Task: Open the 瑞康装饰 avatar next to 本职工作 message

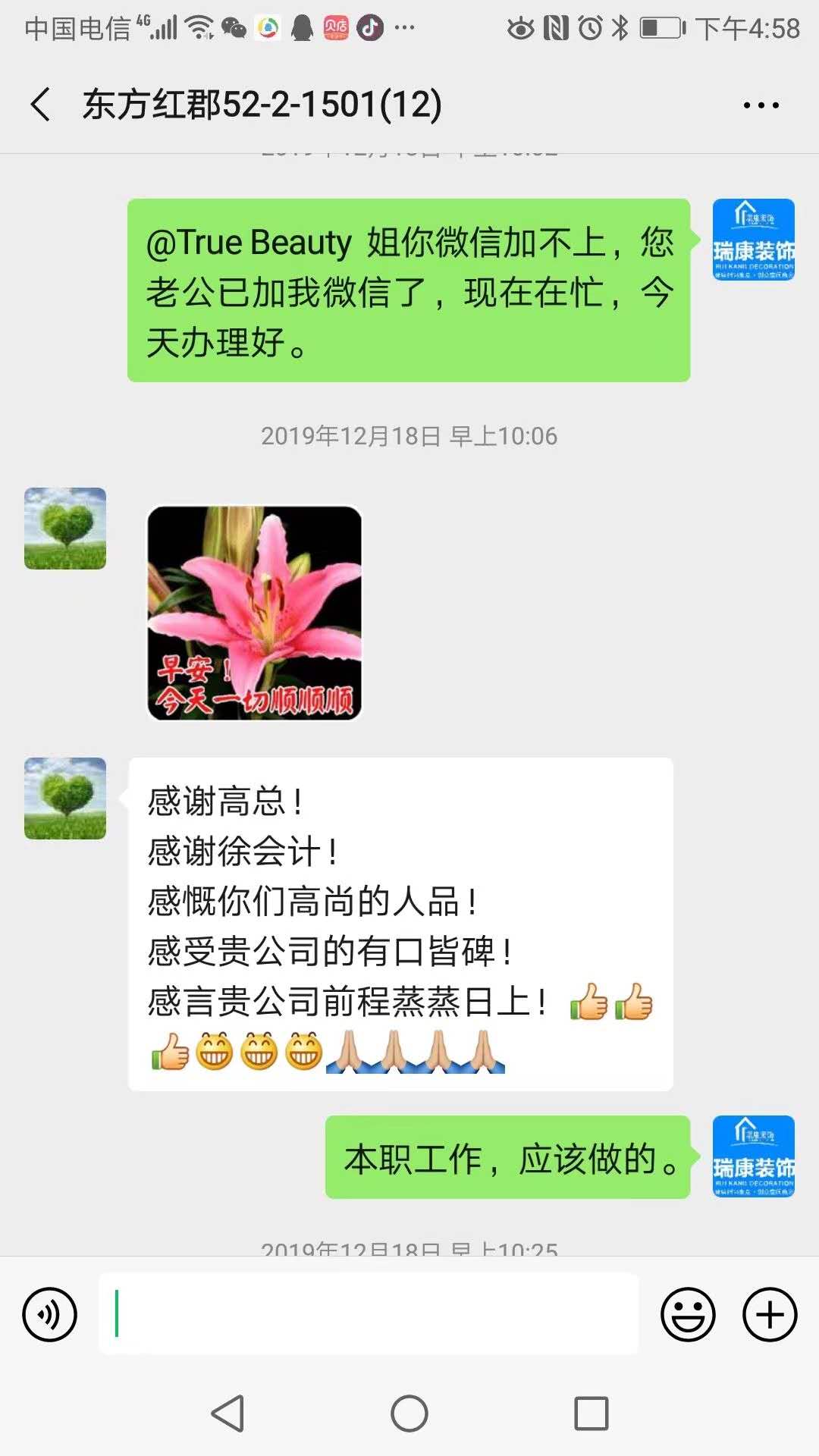Action: tap(753, 1156)
